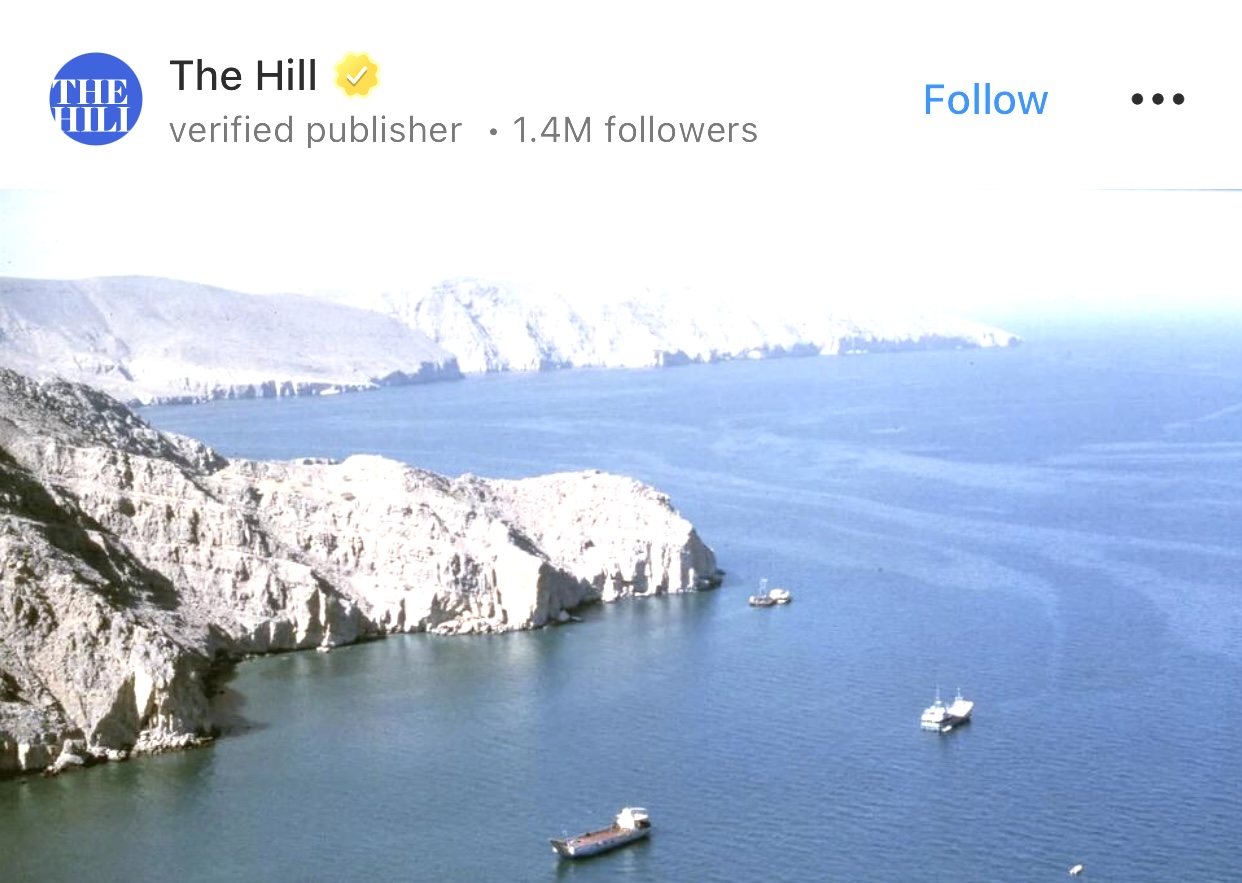1242x883 pixels.
Task: Open The Hill publisher profile avatar
Action: (96, 99)
